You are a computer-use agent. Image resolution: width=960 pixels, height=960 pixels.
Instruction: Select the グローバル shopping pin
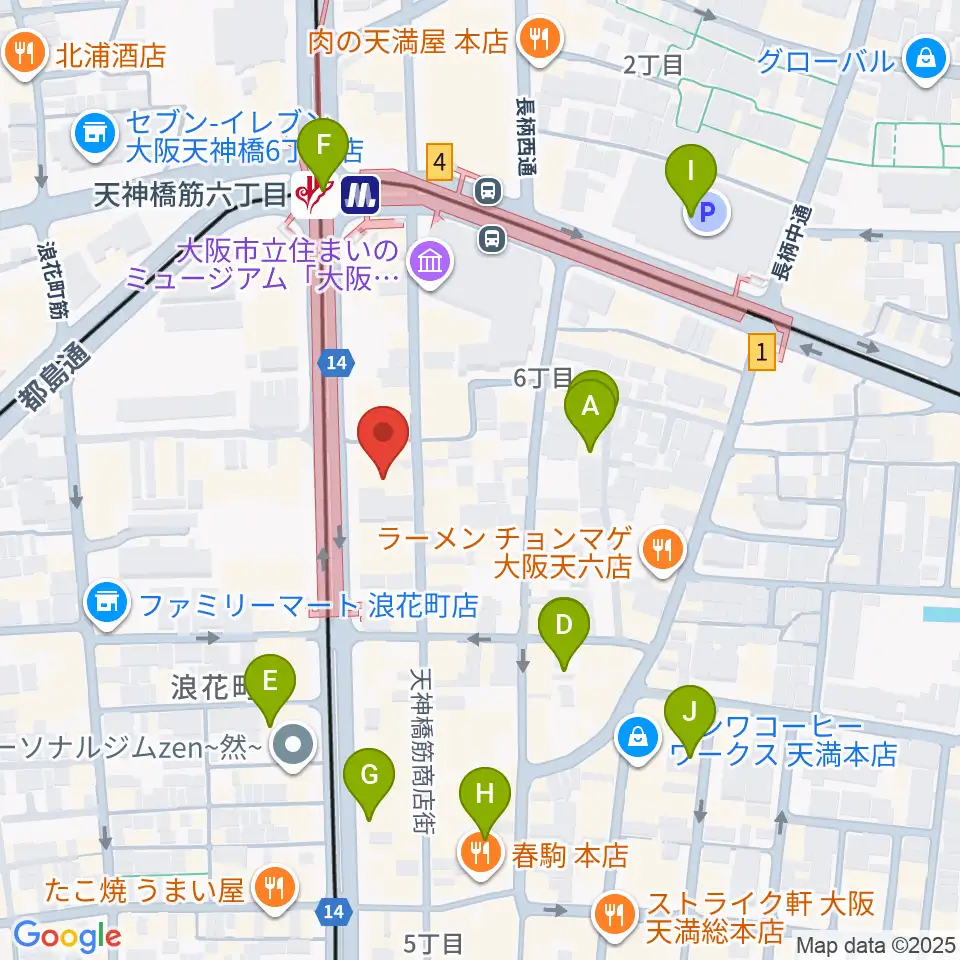926,60
